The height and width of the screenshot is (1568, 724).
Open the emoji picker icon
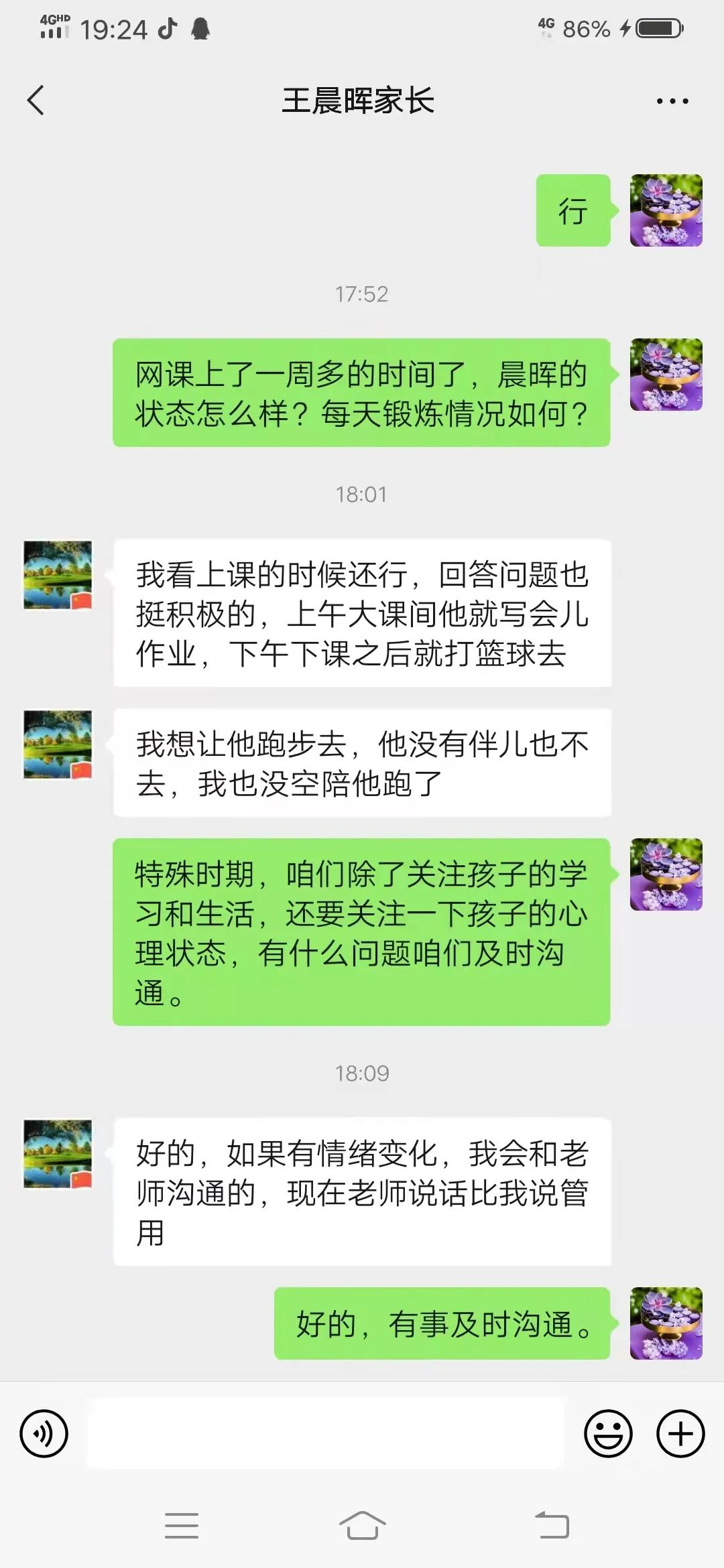(611, 1431)
